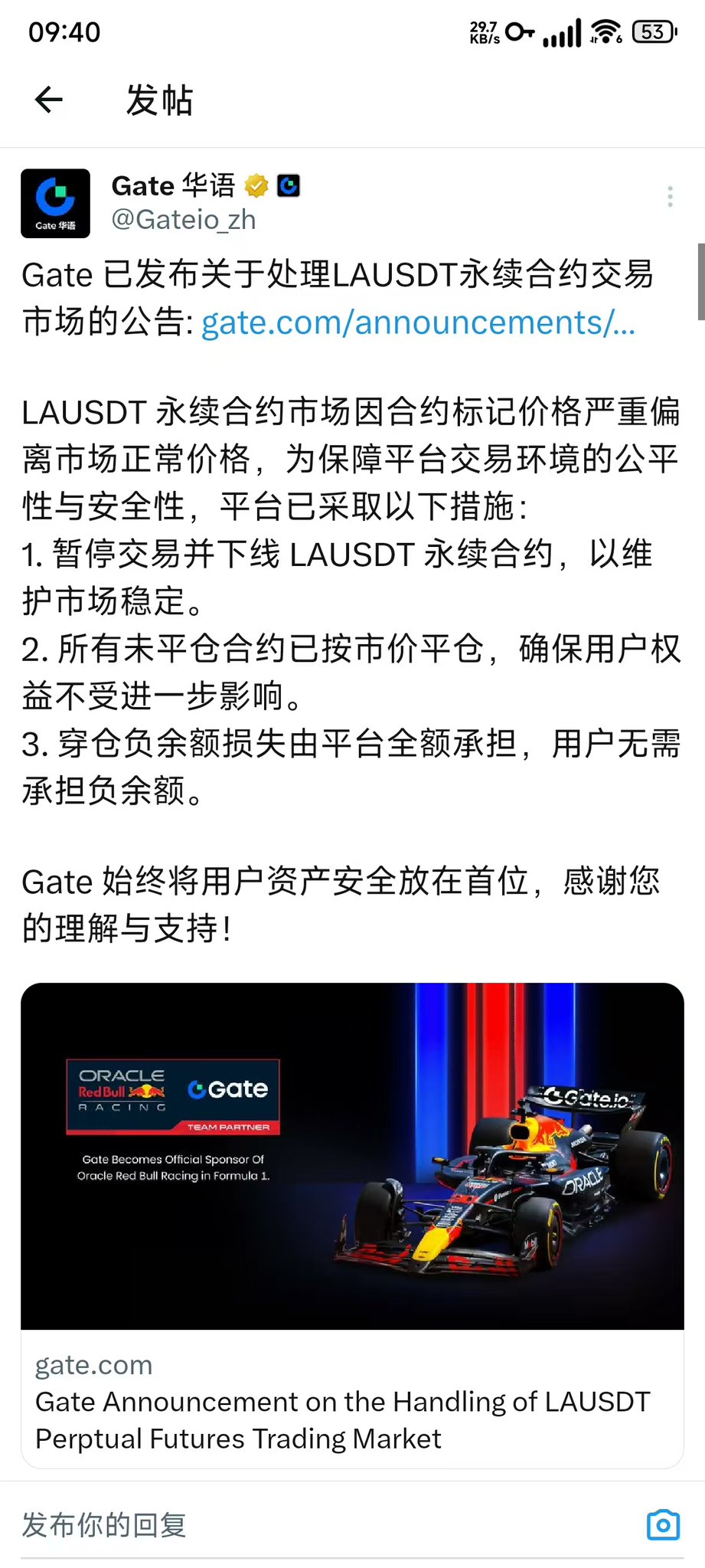The image size is (705, 1568).
Task: Tap the back arrow to exit the post
Action: click(x=47, y=100)
